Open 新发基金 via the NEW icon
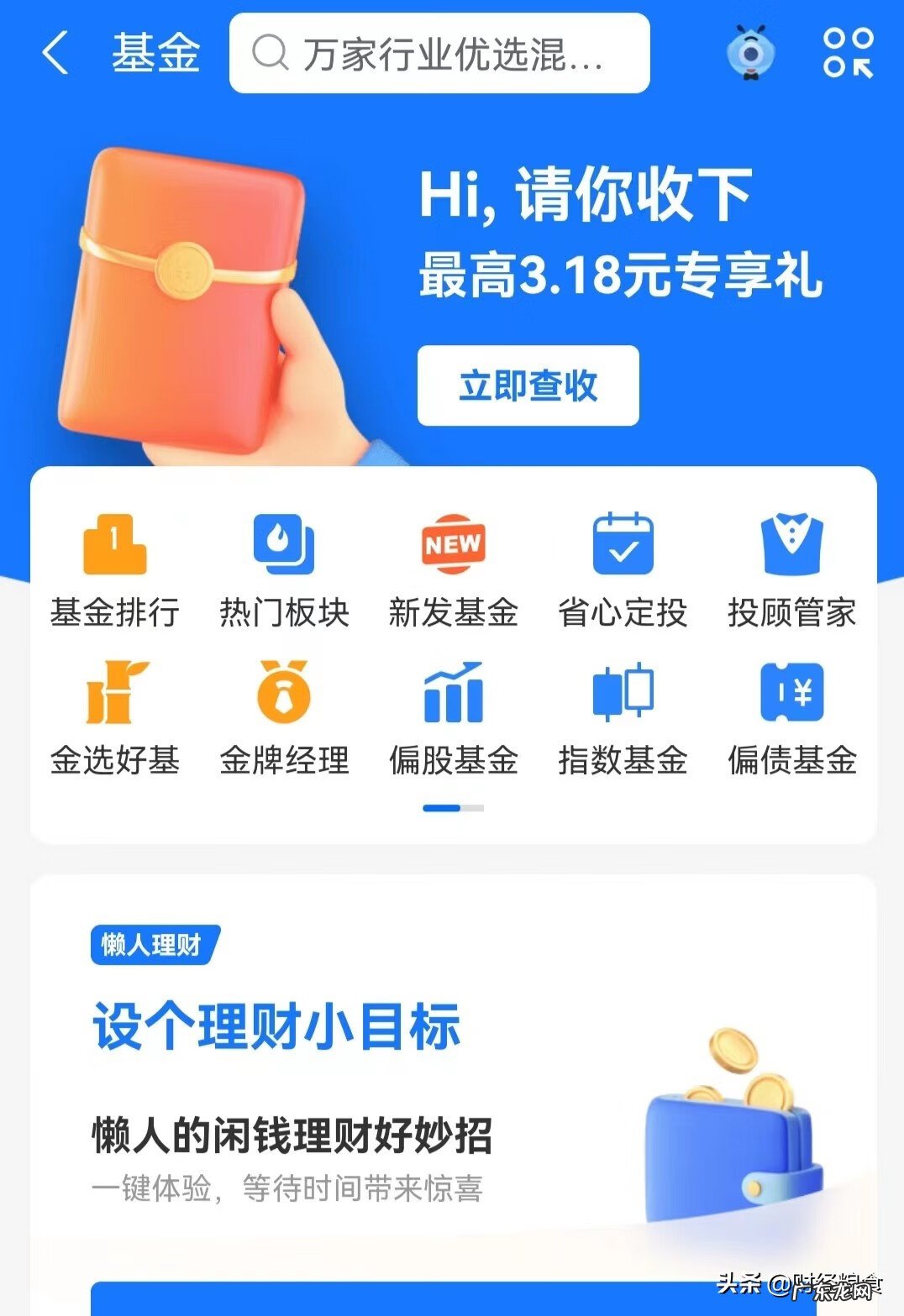904x1316 pixels. click(x=454, y=544)
